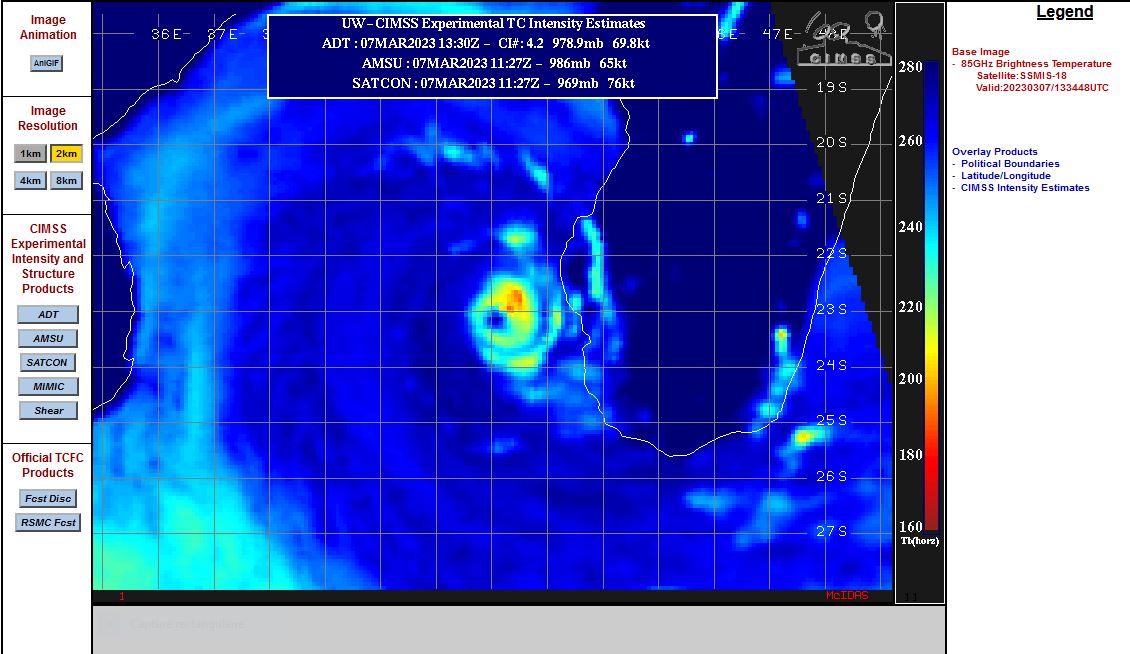Open the AniGIF image animation
The width and height of the screenshot is (1130, 654).
pos(47,62)
